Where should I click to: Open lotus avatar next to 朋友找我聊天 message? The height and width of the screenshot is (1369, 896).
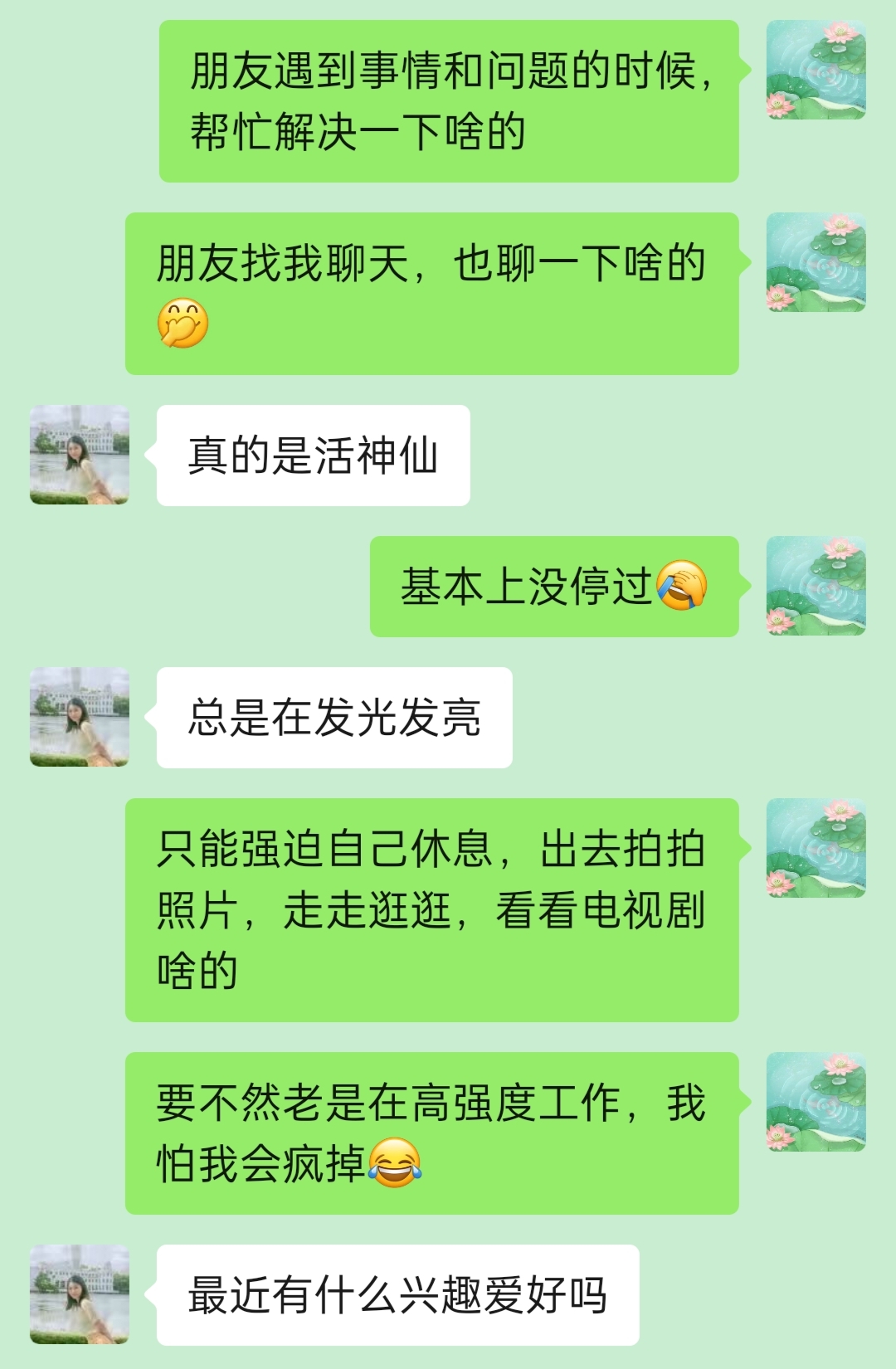tap(816, 262)
